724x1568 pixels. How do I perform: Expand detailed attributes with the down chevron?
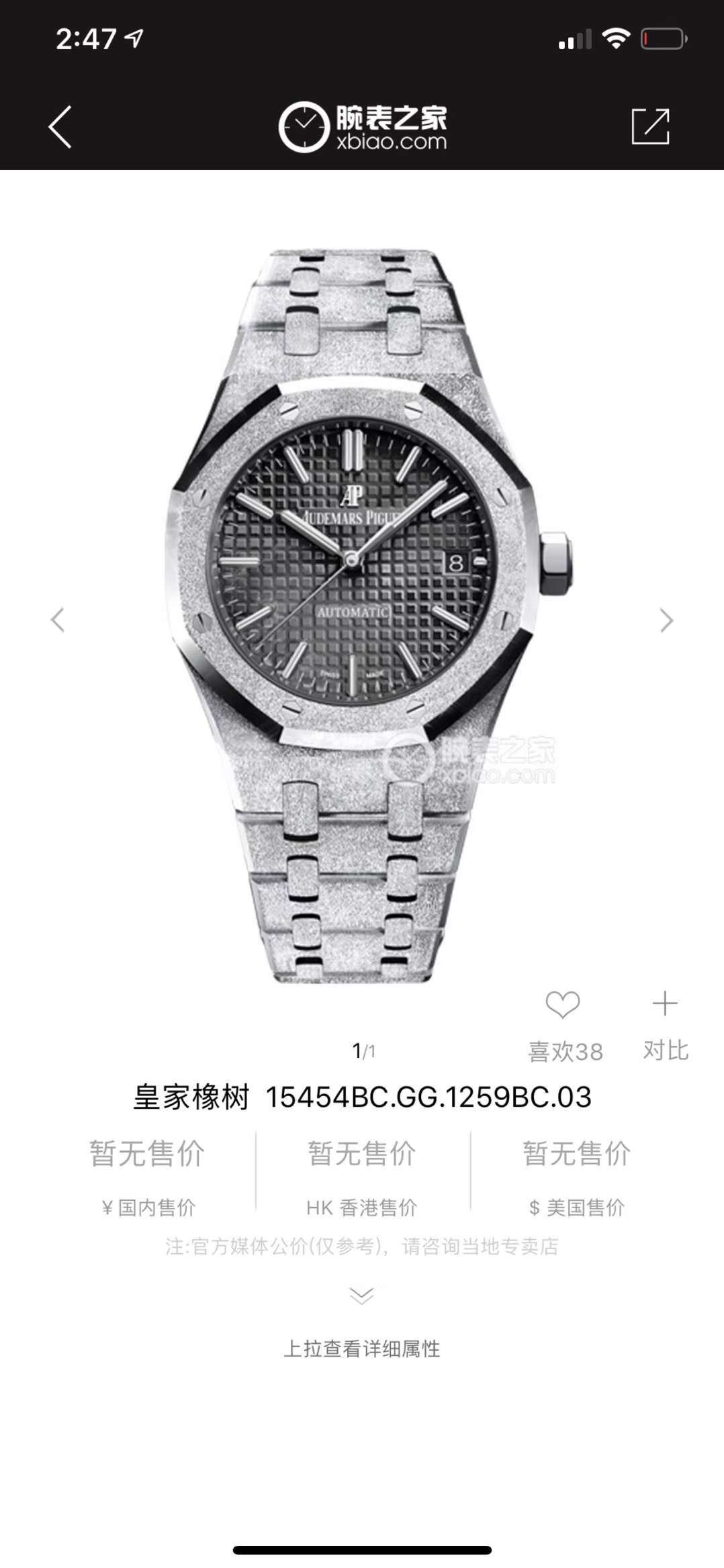pyautogui.click(x=361, y=1295)
